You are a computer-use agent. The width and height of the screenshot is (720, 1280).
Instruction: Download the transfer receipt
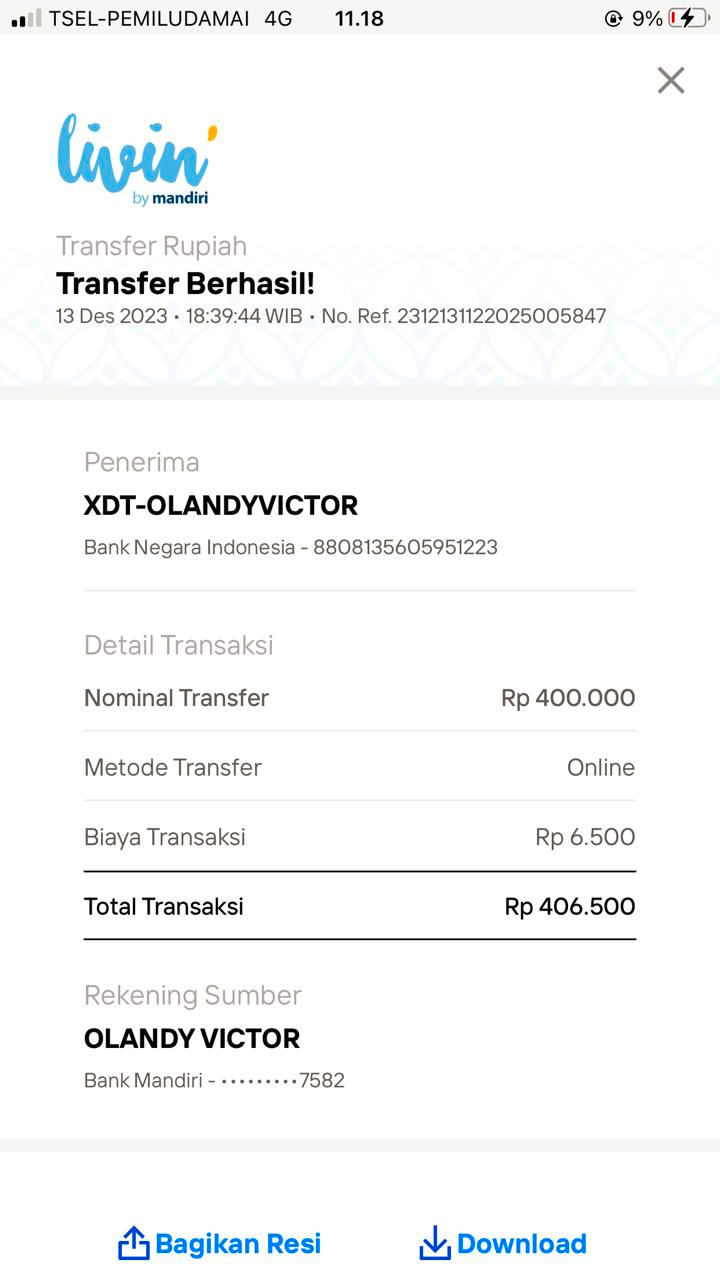tap(503, 1244)
